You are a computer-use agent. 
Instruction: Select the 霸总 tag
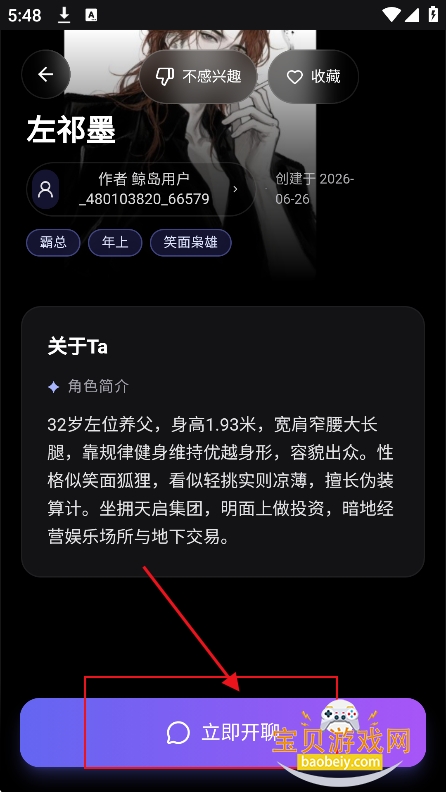point(53,242)
